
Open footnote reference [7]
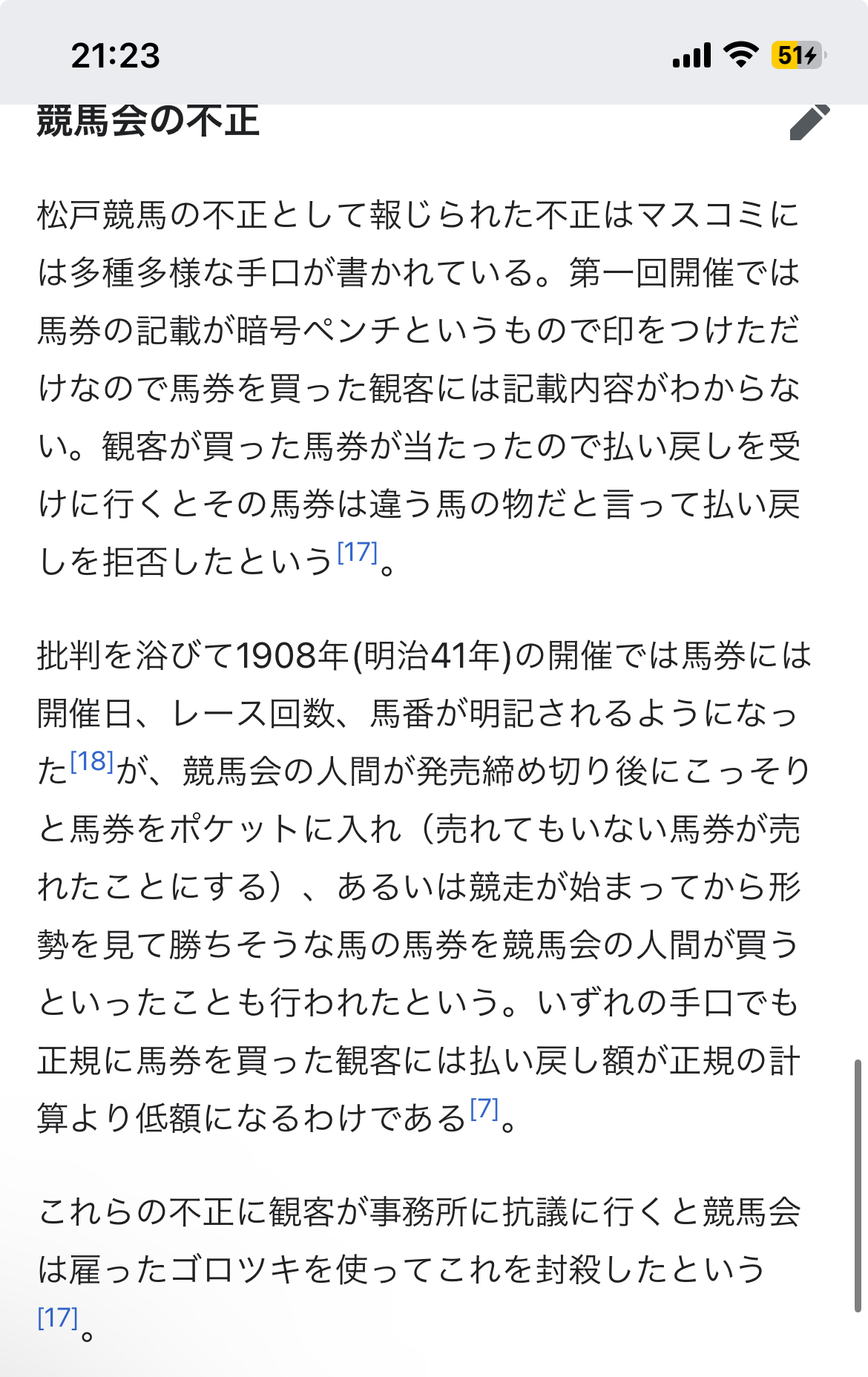[x=484, y=1108]
